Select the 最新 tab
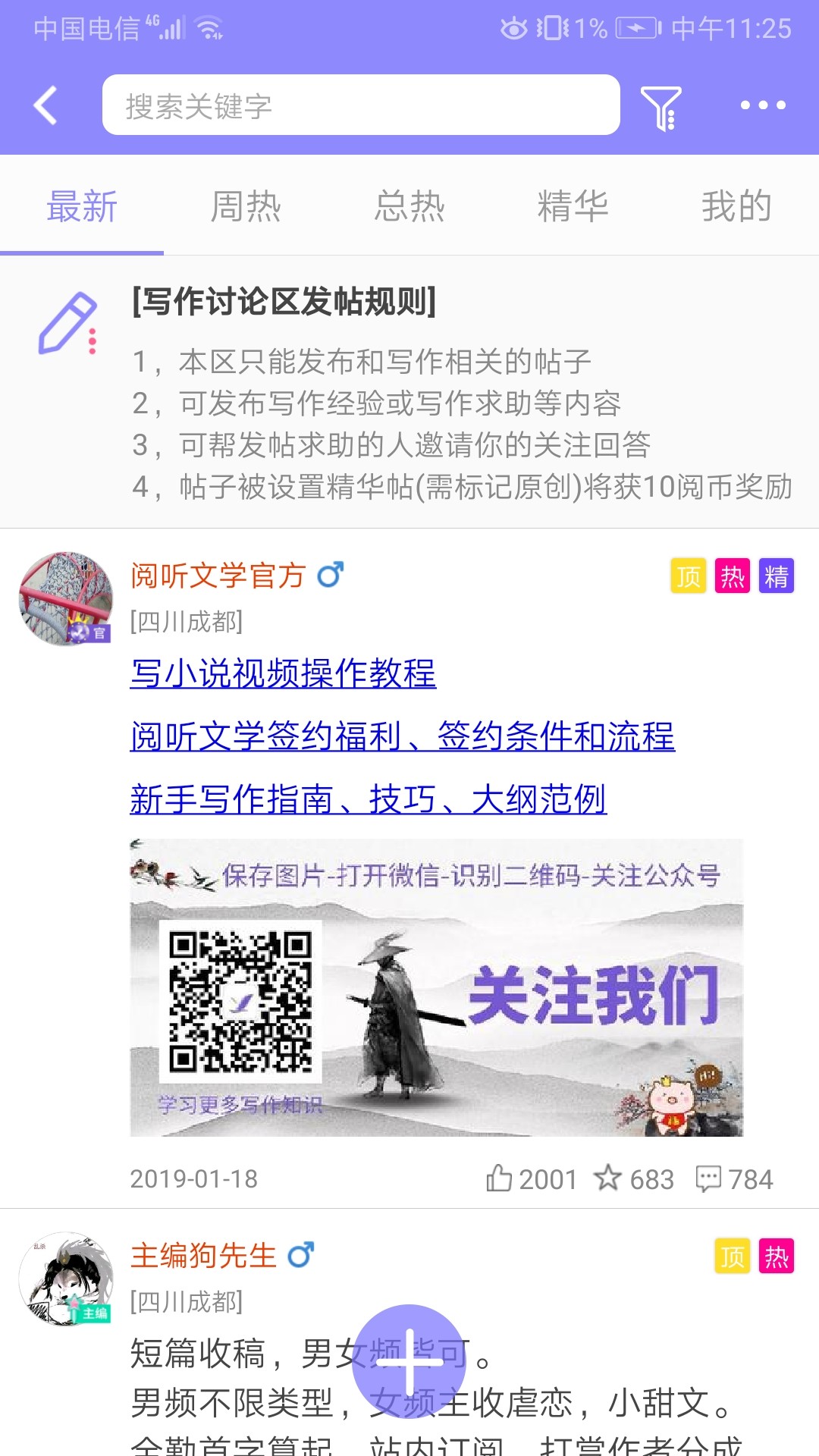The height and width of the screenshot is (1456, 819). pyautogui.click(x=82, y=206)
